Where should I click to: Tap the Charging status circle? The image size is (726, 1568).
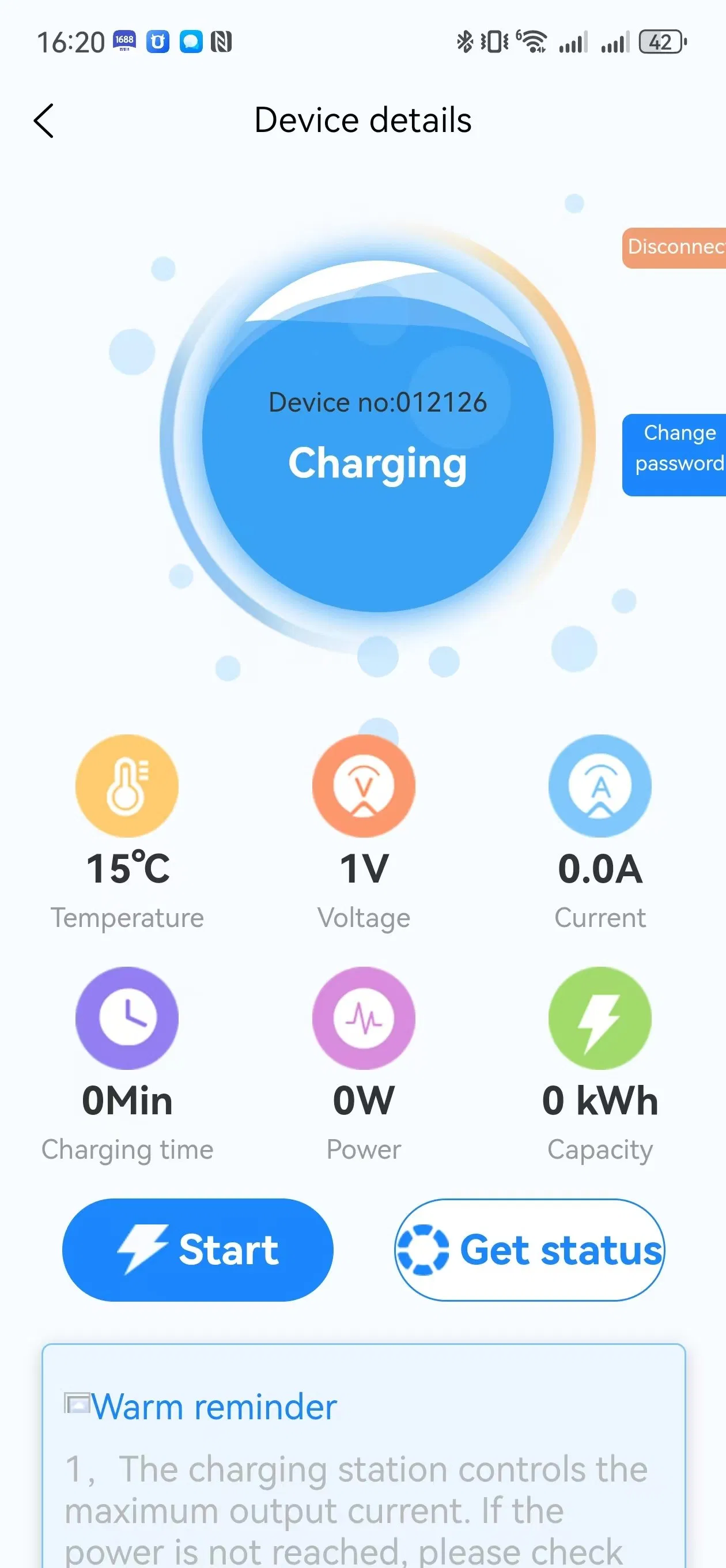[x=377, y=465]
